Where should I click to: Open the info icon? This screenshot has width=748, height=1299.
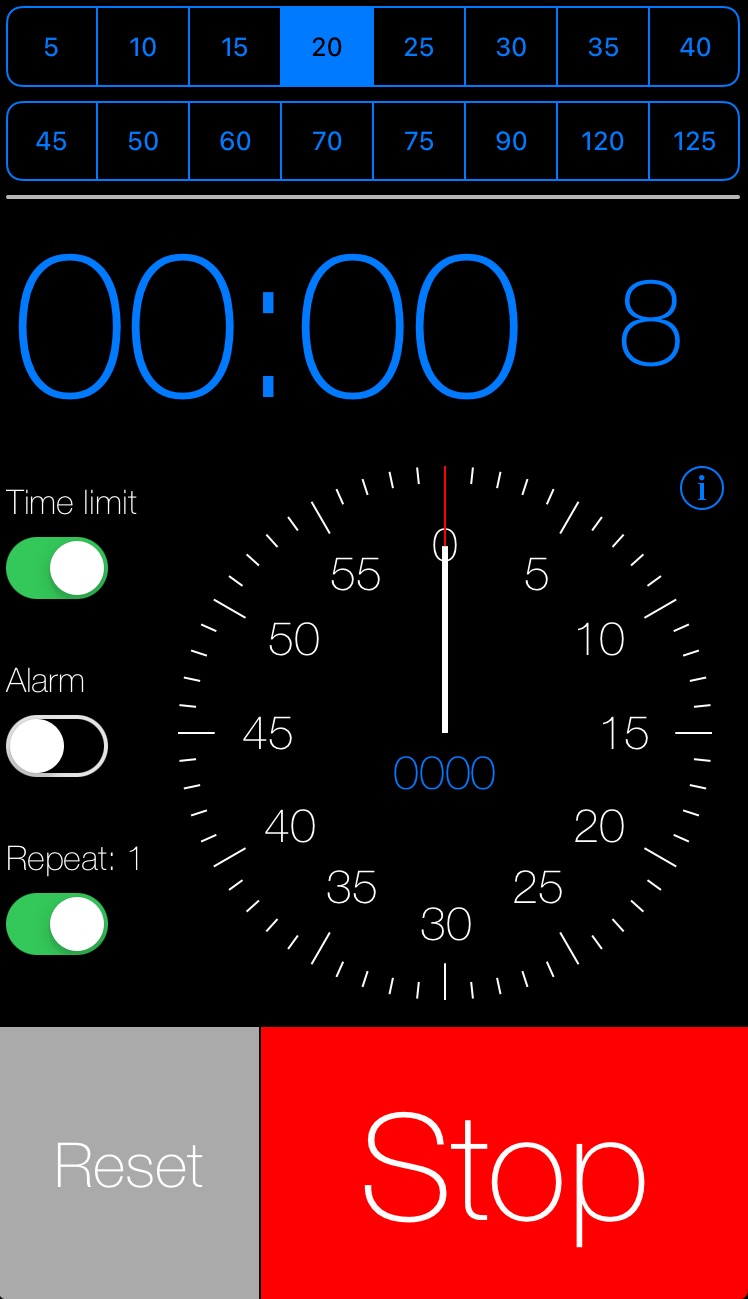[701, 488]
